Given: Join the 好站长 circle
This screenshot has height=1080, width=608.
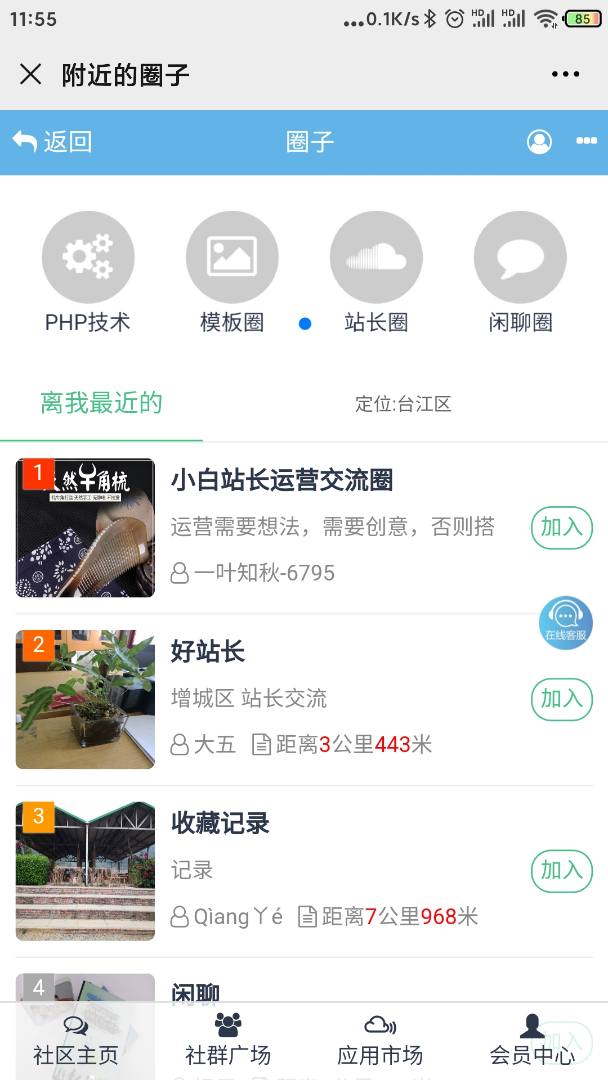Looking at the screenshot, I should (x=561, y=699).
